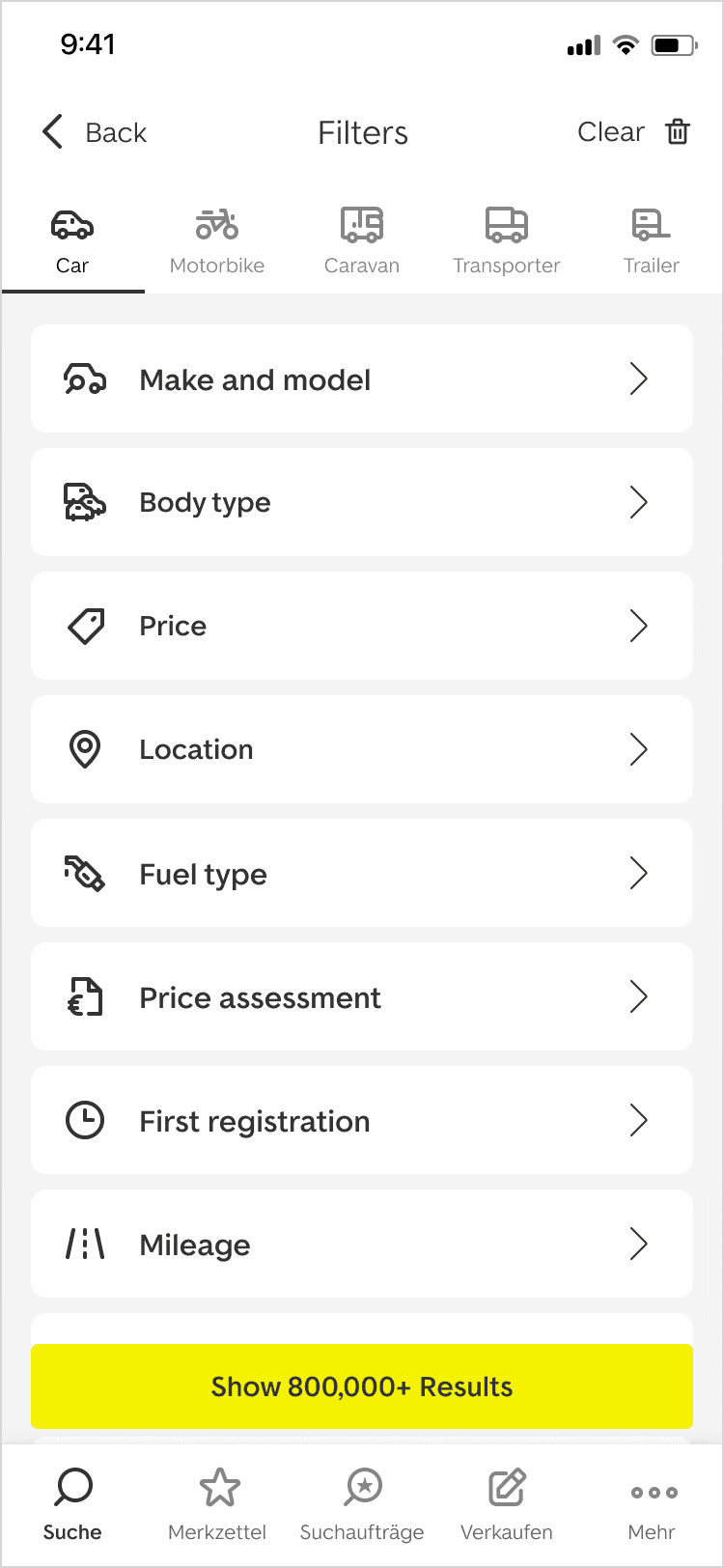Open the Body type filter row
This screenshot has width=724, height=1568.
(362, 502)
